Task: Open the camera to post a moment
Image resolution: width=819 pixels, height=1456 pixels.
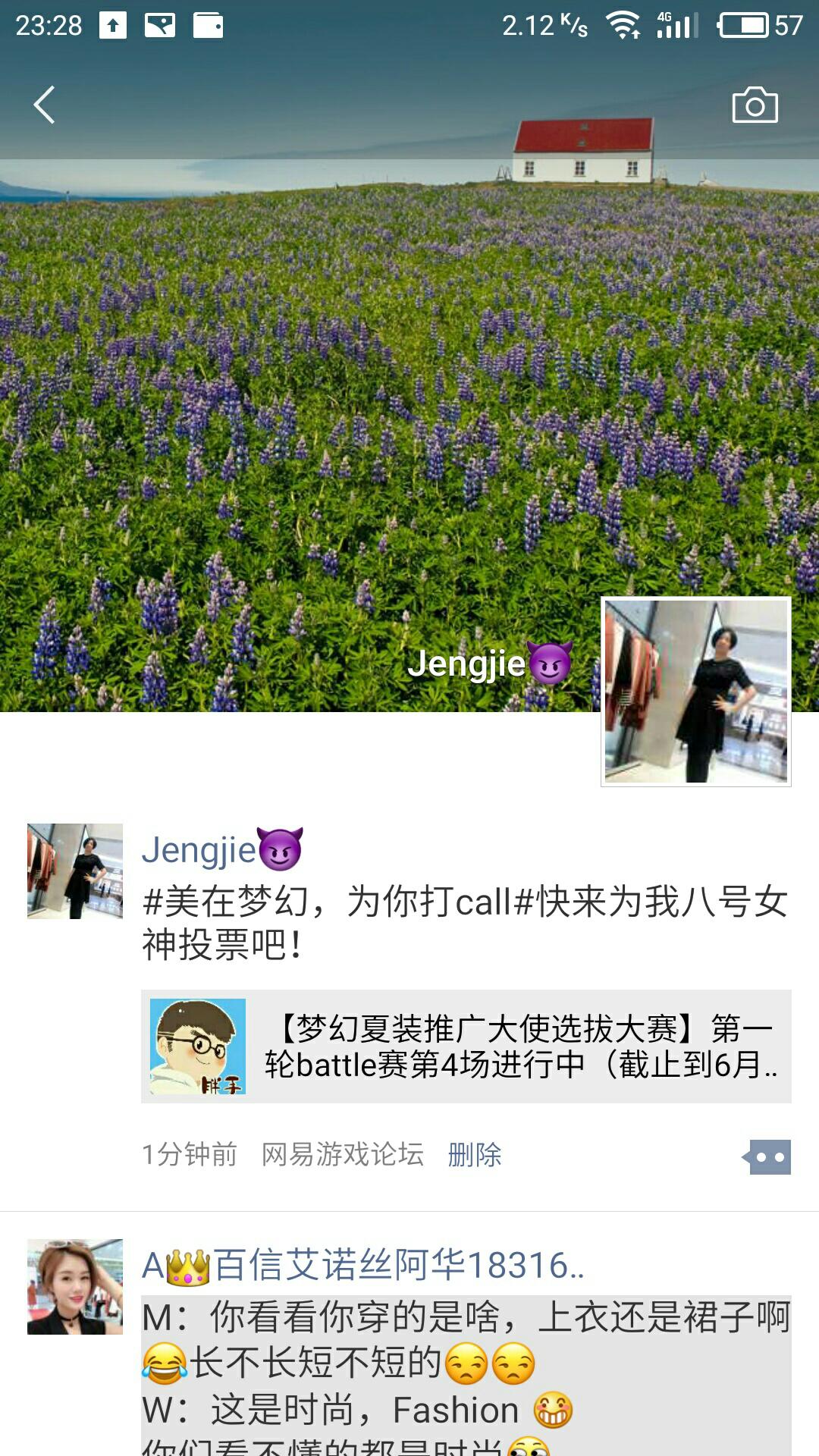Action: pos(755,105)
